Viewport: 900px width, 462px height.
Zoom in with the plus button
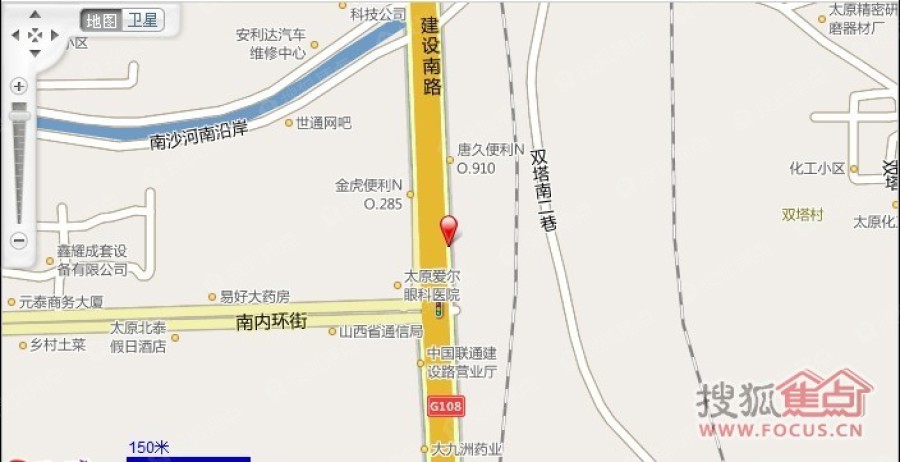19,86
